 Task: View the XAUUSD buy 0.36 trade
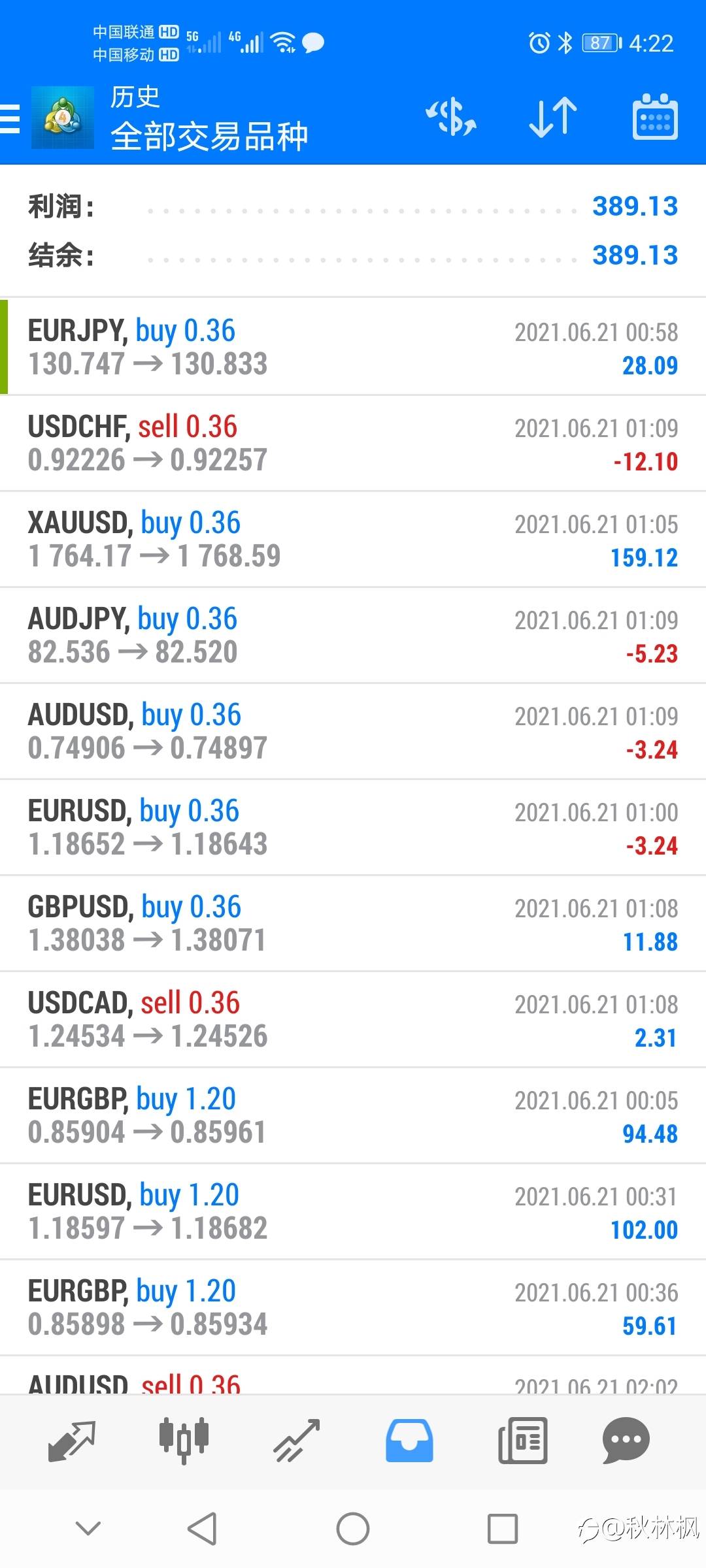pyautogui.click(x=353, y=540)
